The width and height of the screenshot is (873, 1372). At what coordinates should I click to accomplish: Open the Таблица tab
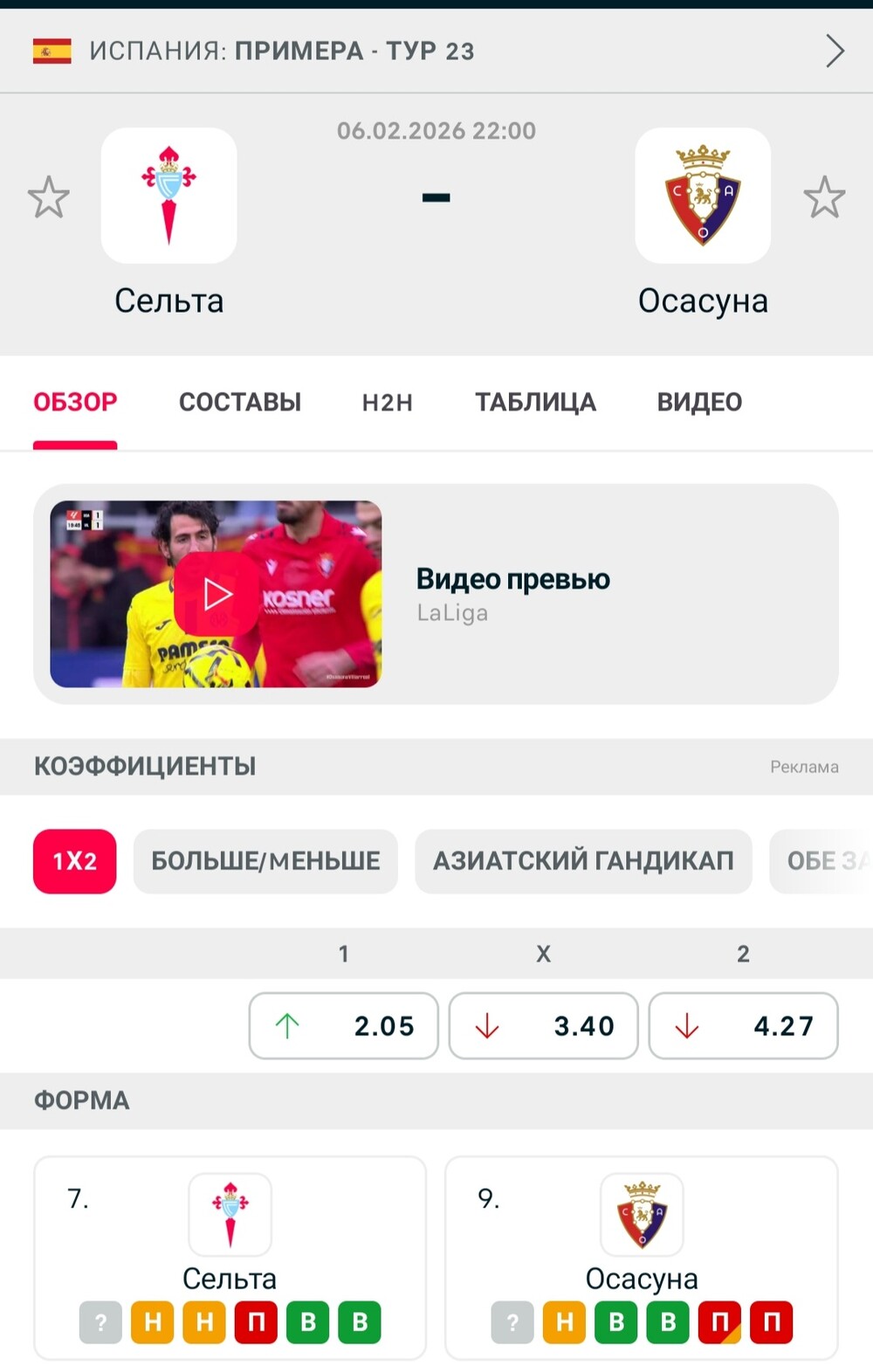[x=535, y=403]
